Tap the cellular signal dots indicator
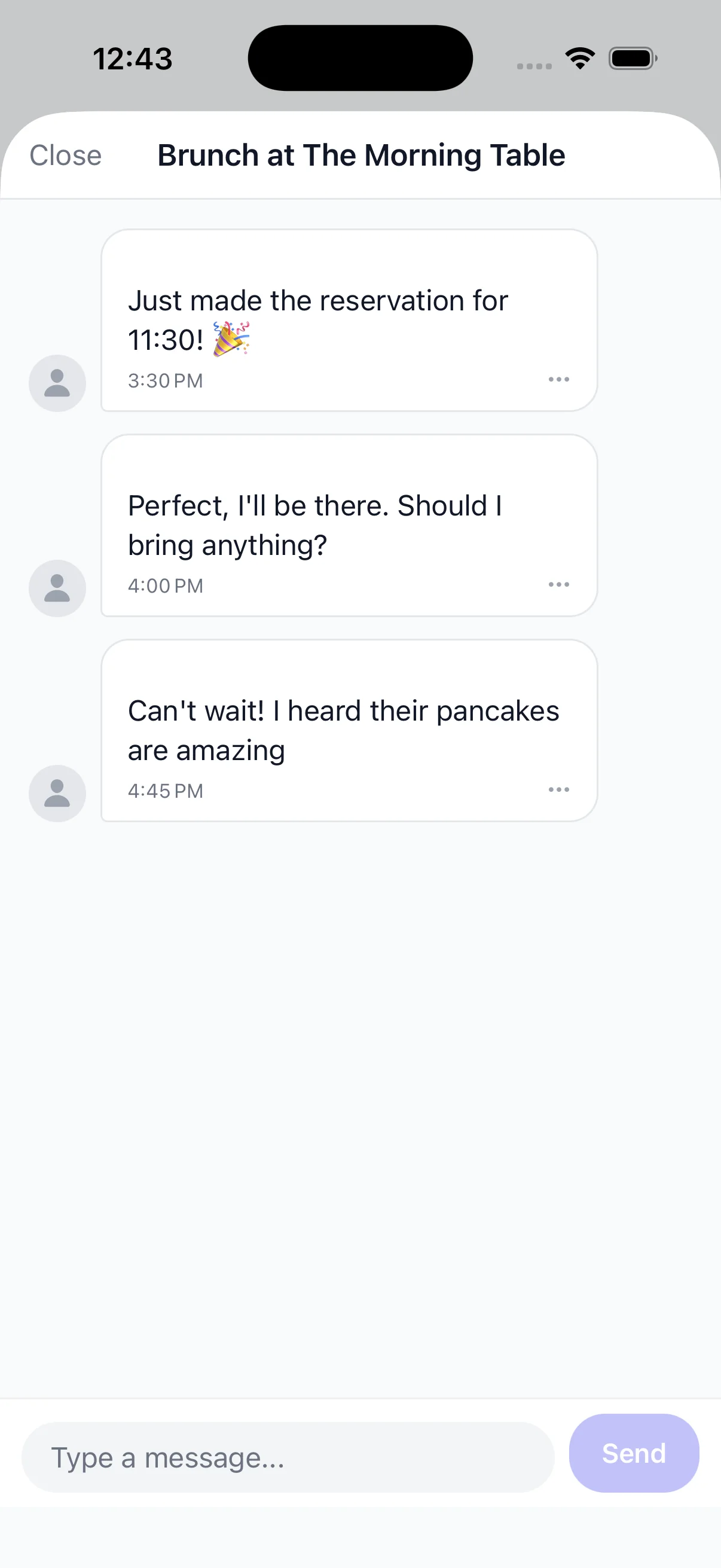This screenshot has height=1568, width=721. tap(534, 63)
